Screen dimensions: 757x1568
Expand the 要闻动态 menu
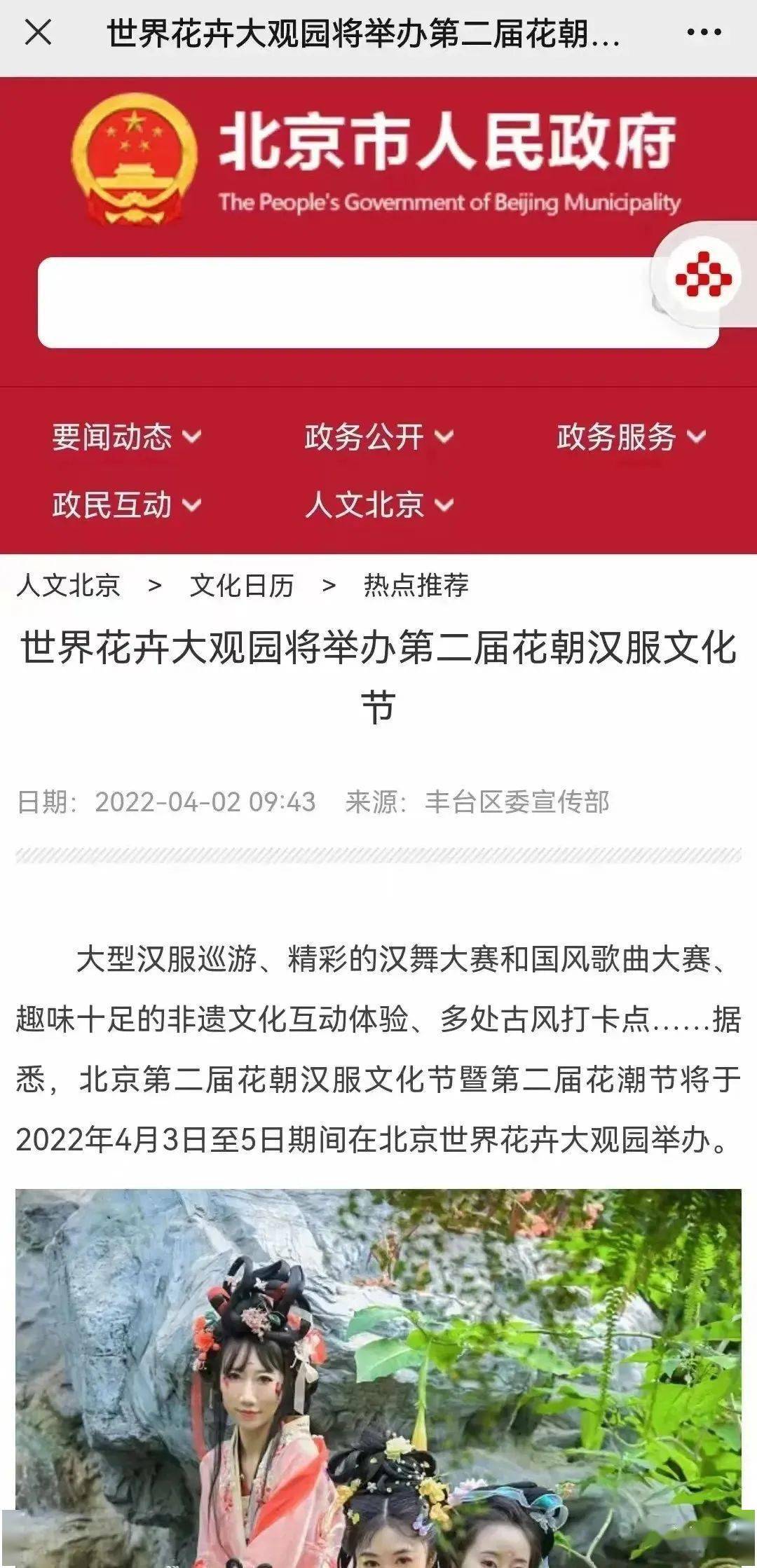pos(126,437)
